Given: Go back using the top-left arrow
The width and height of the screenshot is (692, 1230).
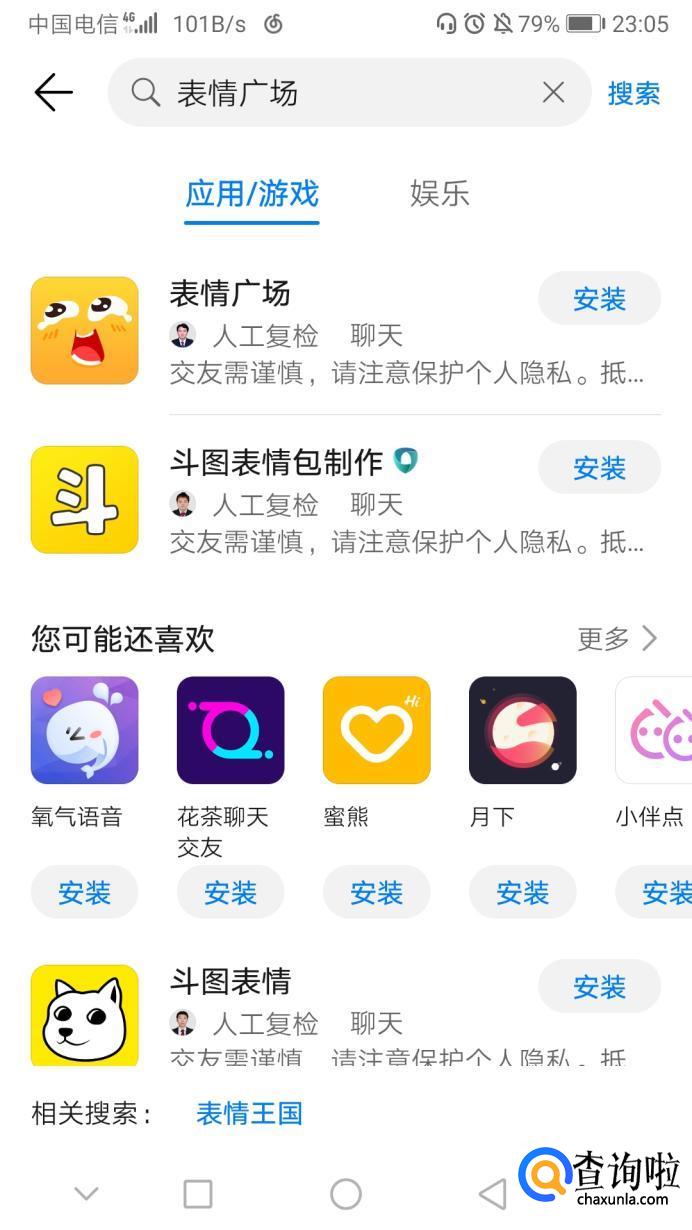Looking at the screenshot, I should [x=53, y=93].
